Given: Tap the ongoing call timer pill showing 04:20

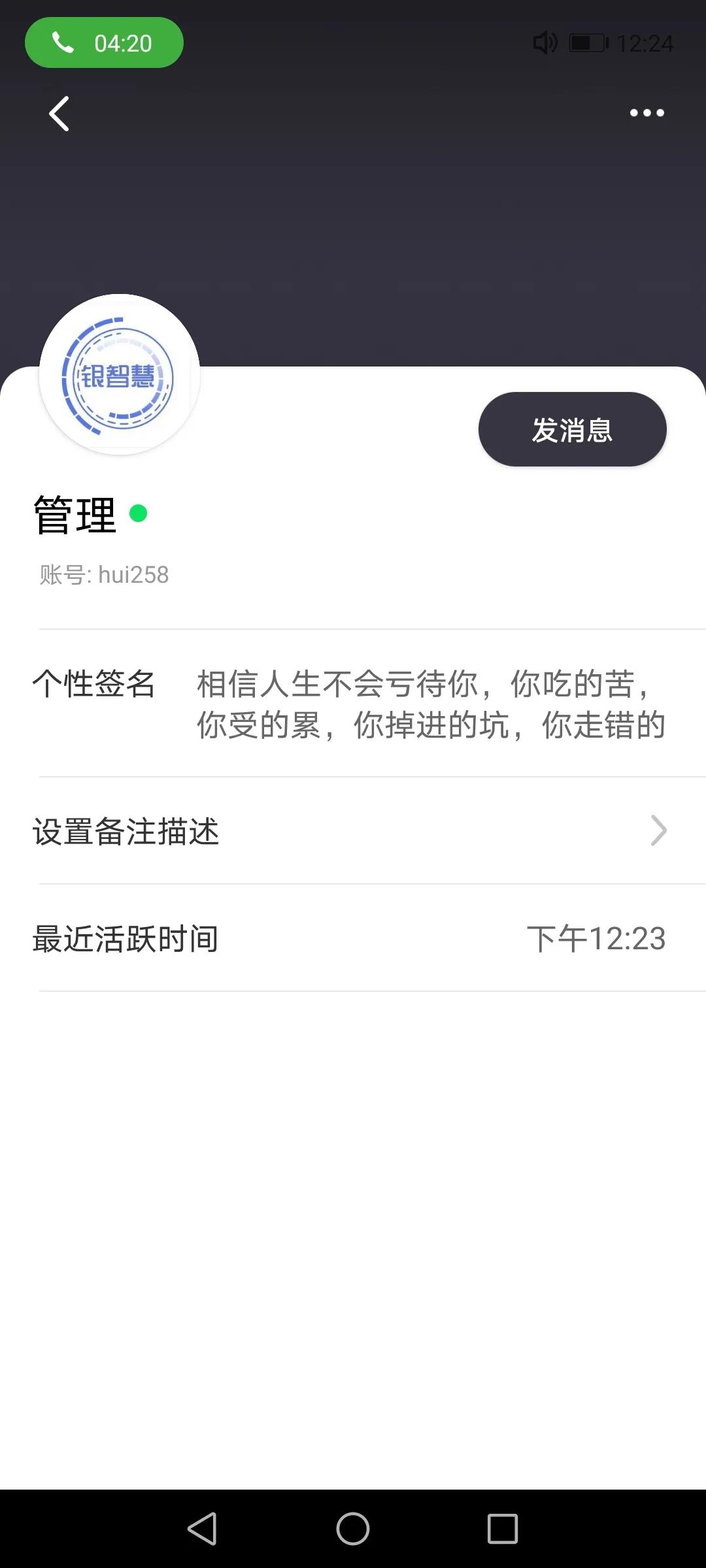Looking at the screenshot, I should pos(103,42).
